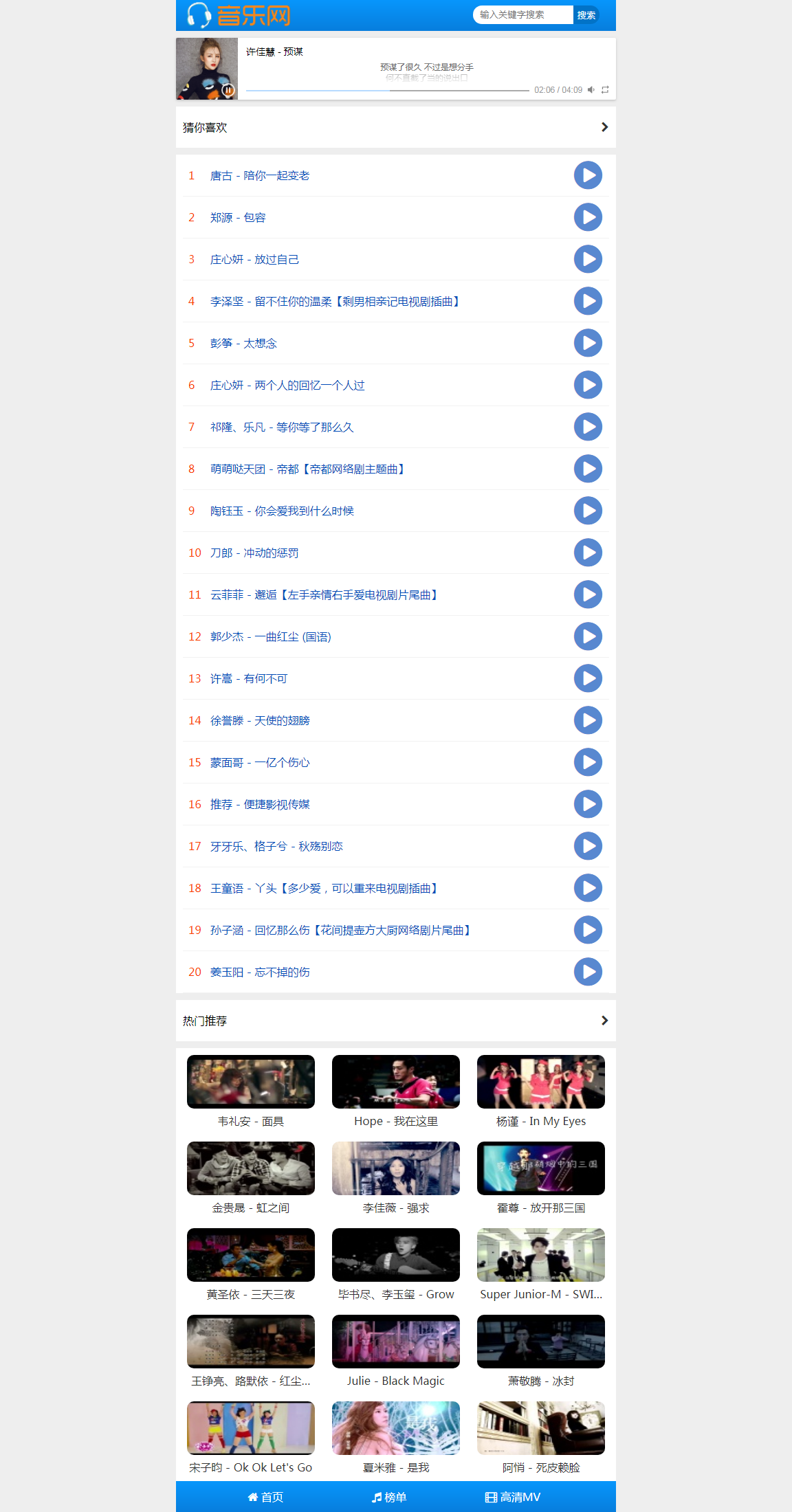Expand the 热门推荐 section arrow

point(604,1021)
